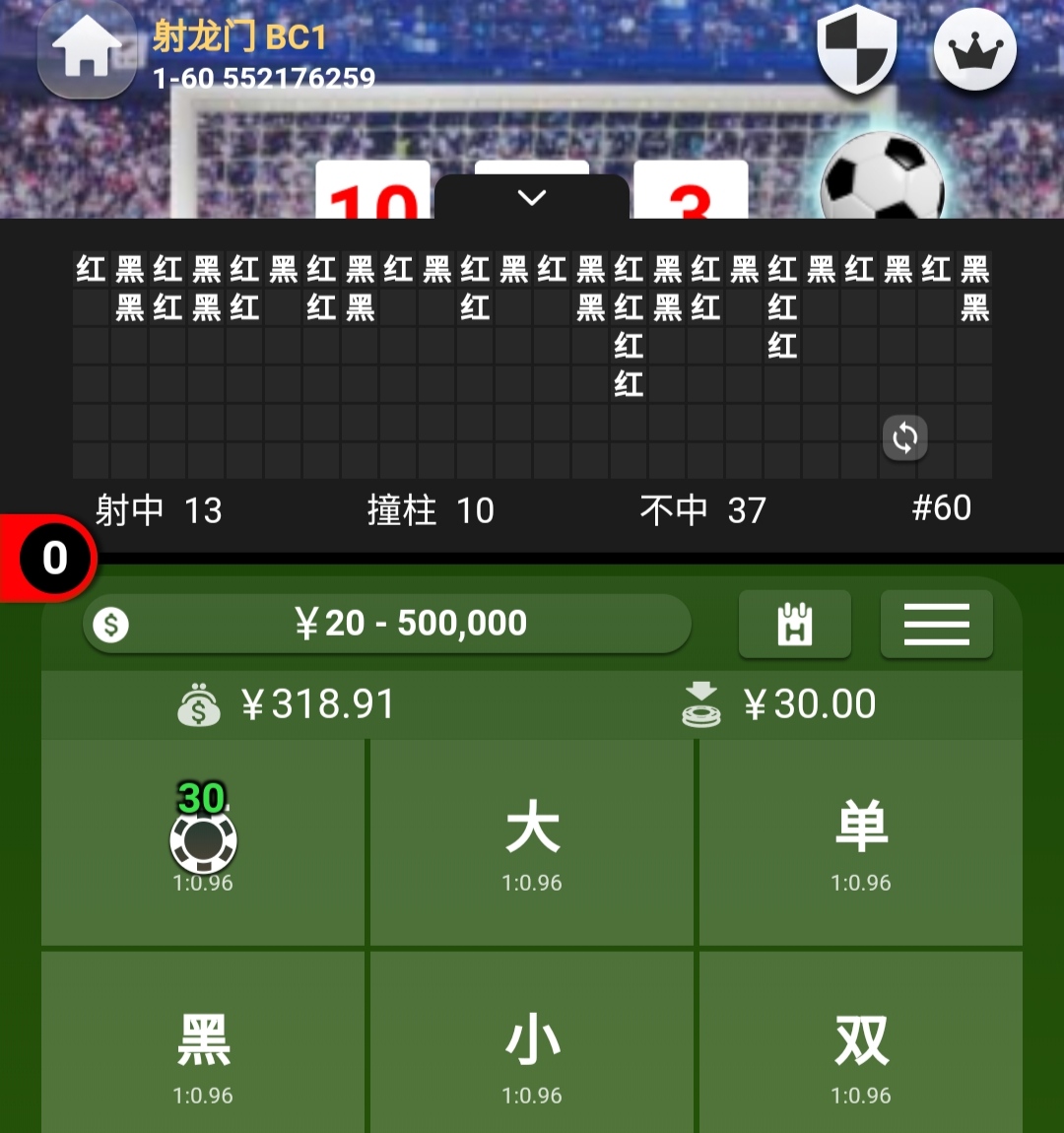Place a bet on 小
Screen dimensions: 1064x1133
(x=532, y=1049)
